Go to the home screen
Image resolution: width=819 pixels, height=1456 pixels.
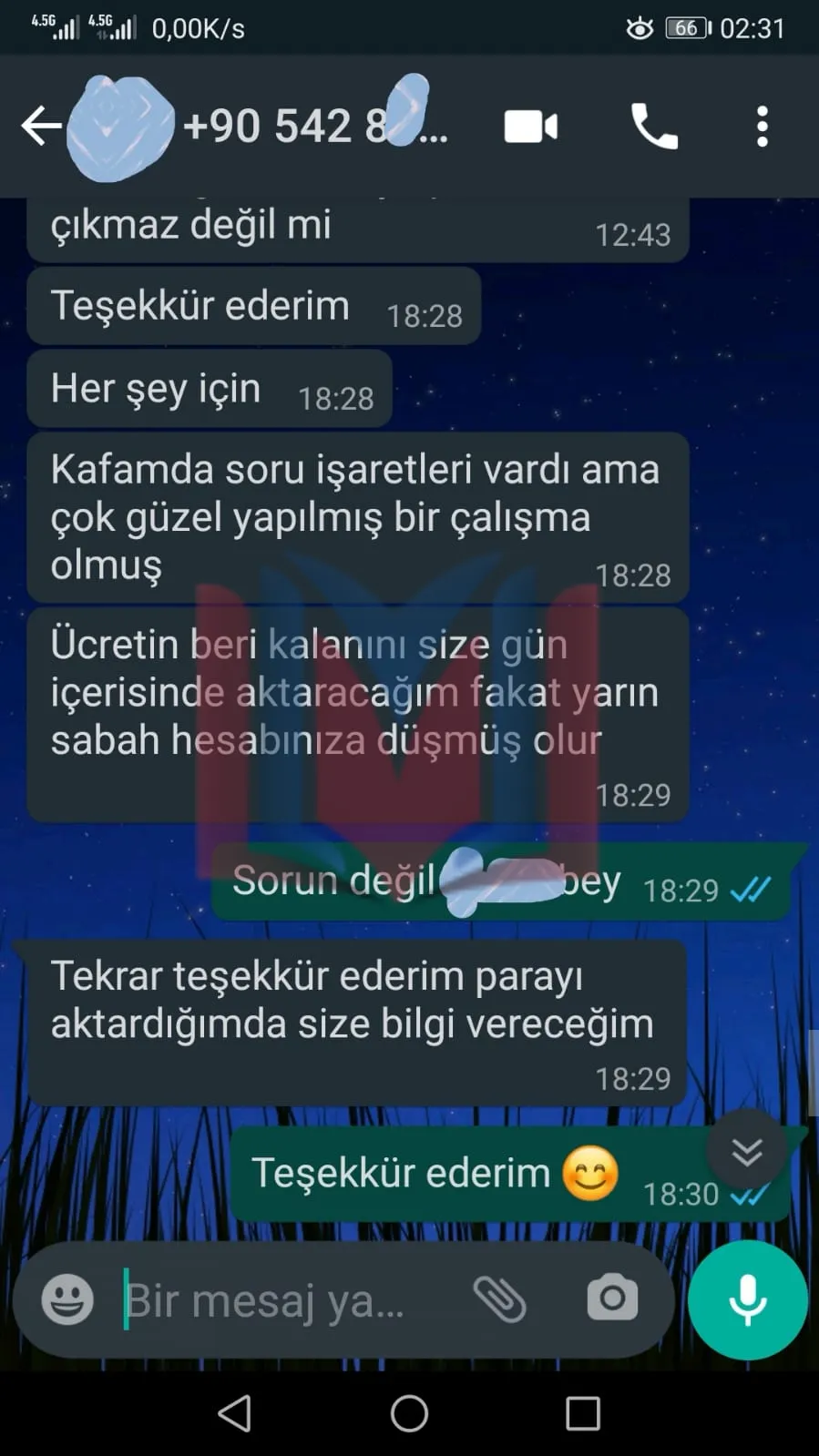409,1413
